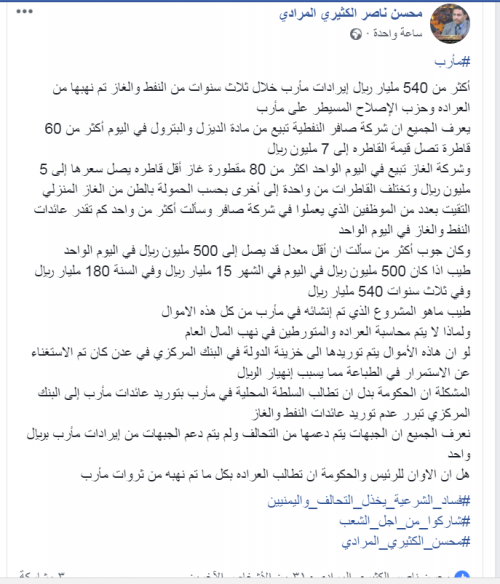Open hashtag #شاركوا_من_اجل_الشعب
This screenshot has height=584, width=500.
[x=404, y=521]
